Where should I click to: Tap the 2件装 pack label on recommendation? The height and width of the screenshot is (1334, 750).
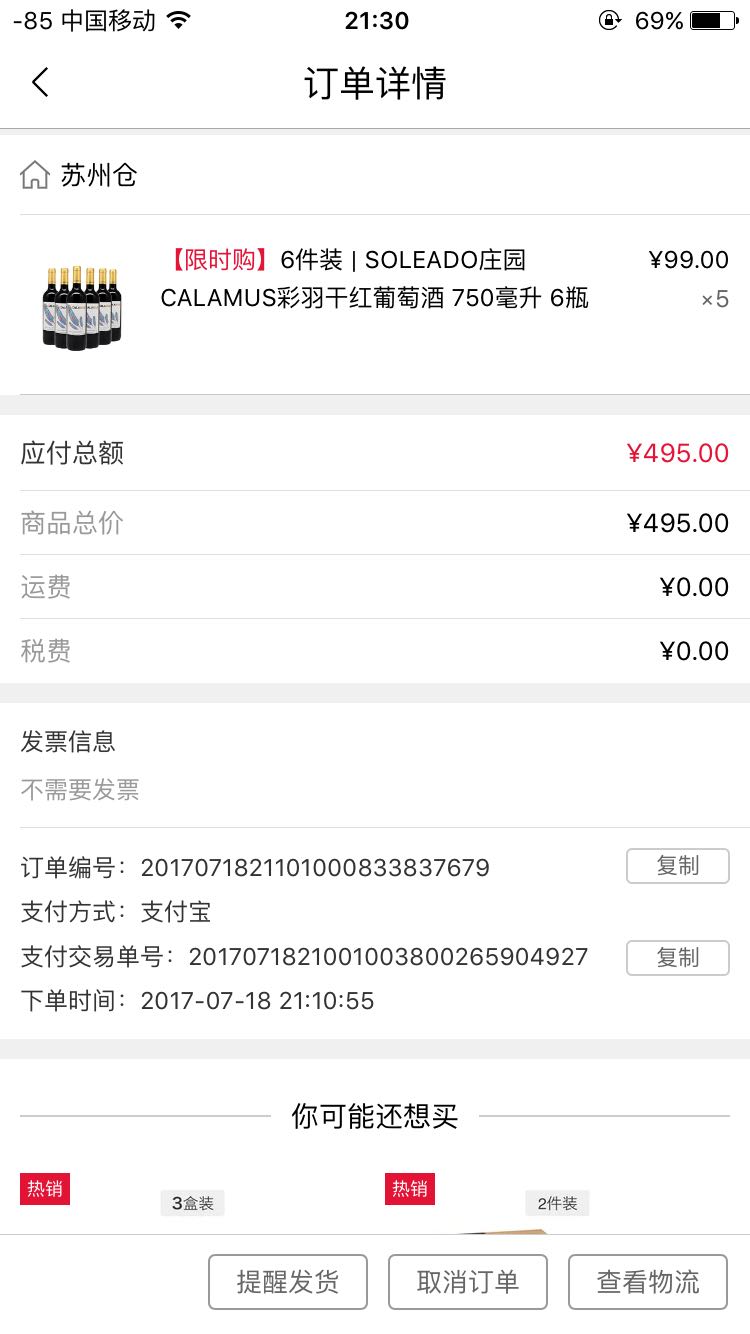tap(557, 1203)
